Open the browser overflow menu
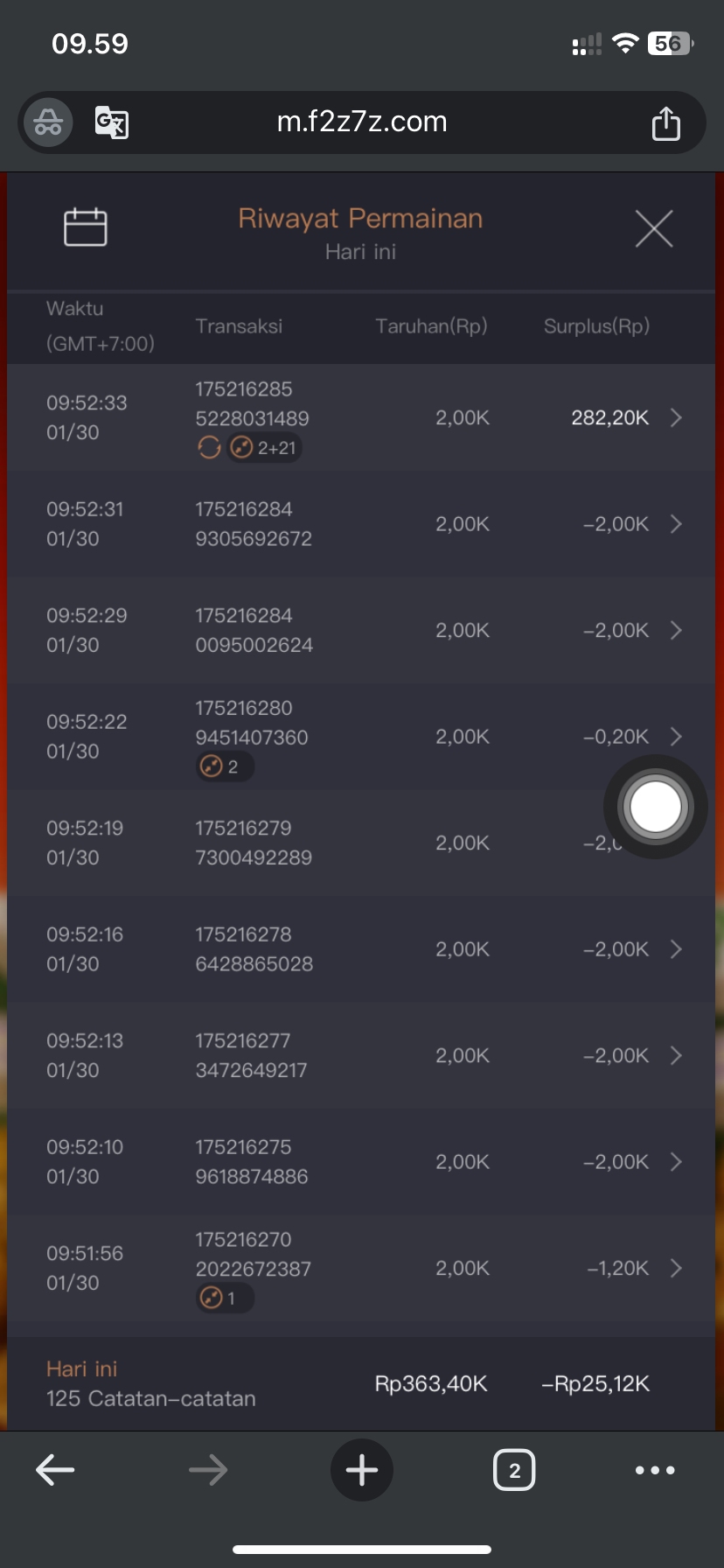 [x=655, y=1470]
